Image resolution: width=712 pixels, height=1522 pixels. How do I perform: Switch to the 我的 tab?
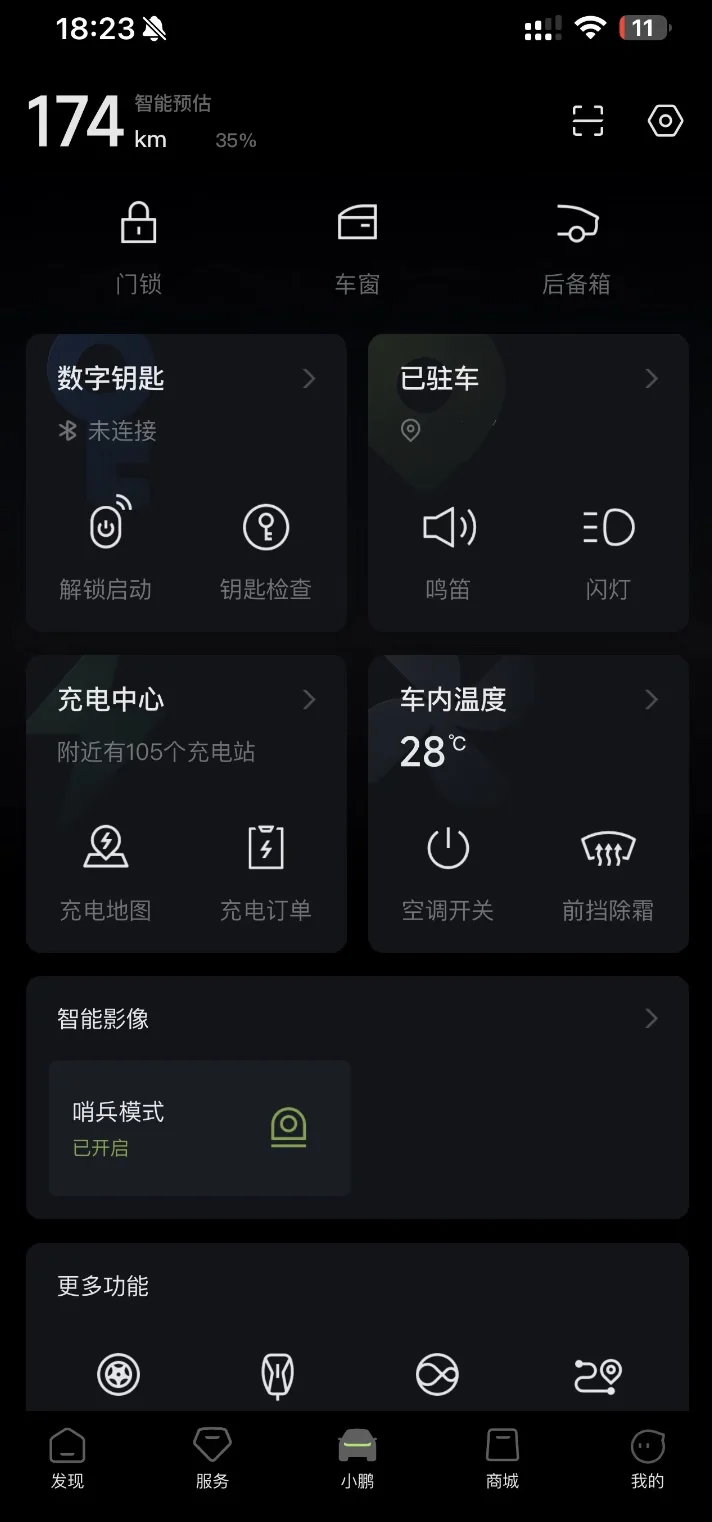point(647,1460)
